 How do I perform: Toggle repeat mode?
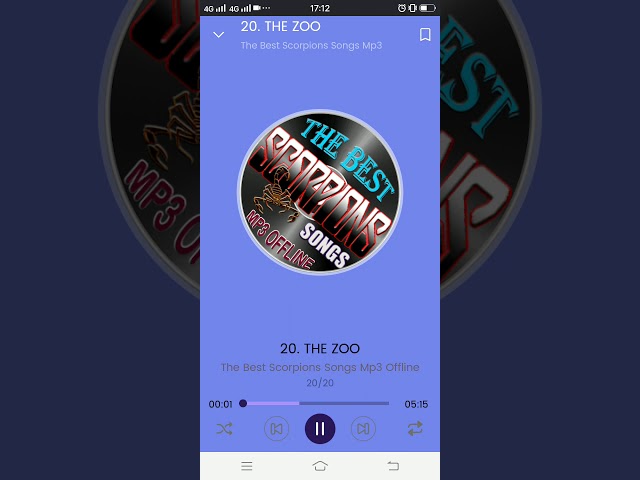coord(415,429)
